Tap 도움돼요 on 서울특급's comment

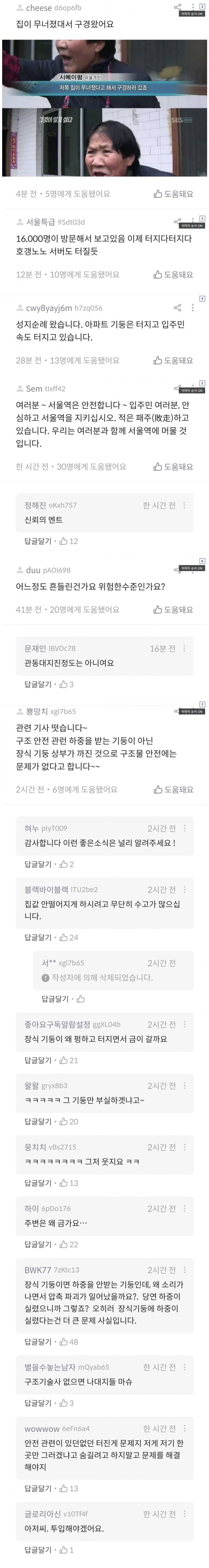coord(174,275)
